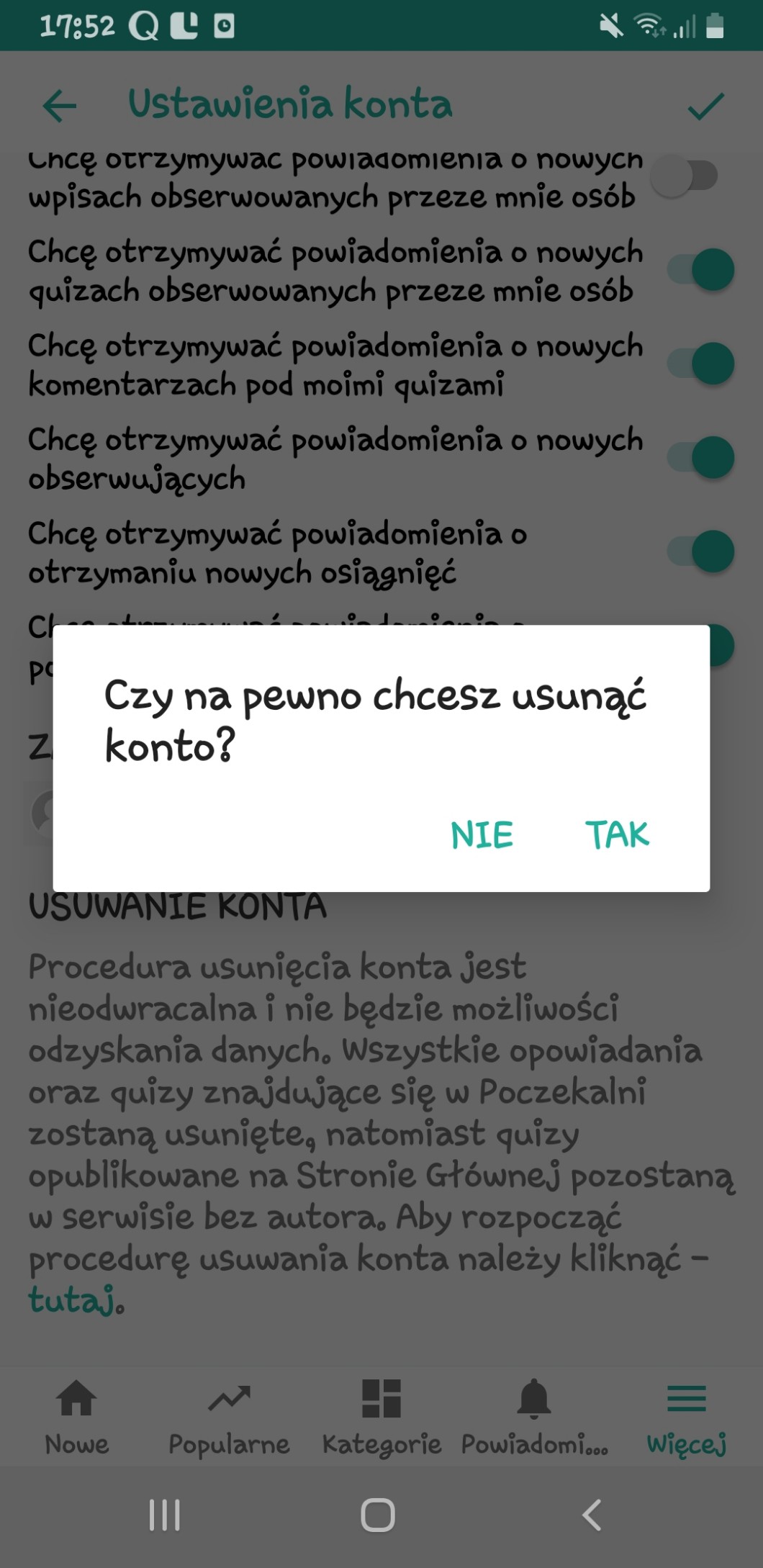
Task: Switch to the Nowe tab
Action: (76, 1417)
